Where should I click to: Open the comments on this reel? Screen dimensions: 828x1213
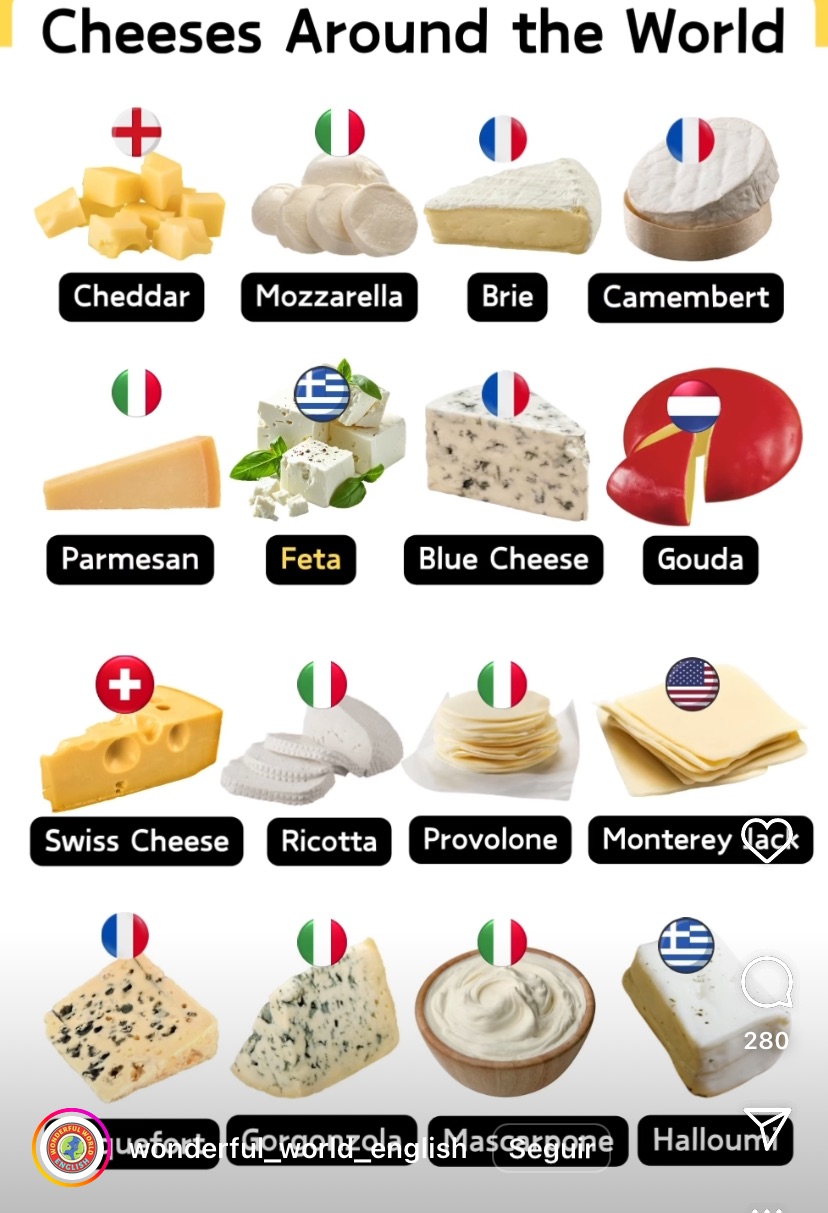coord(767,984)
